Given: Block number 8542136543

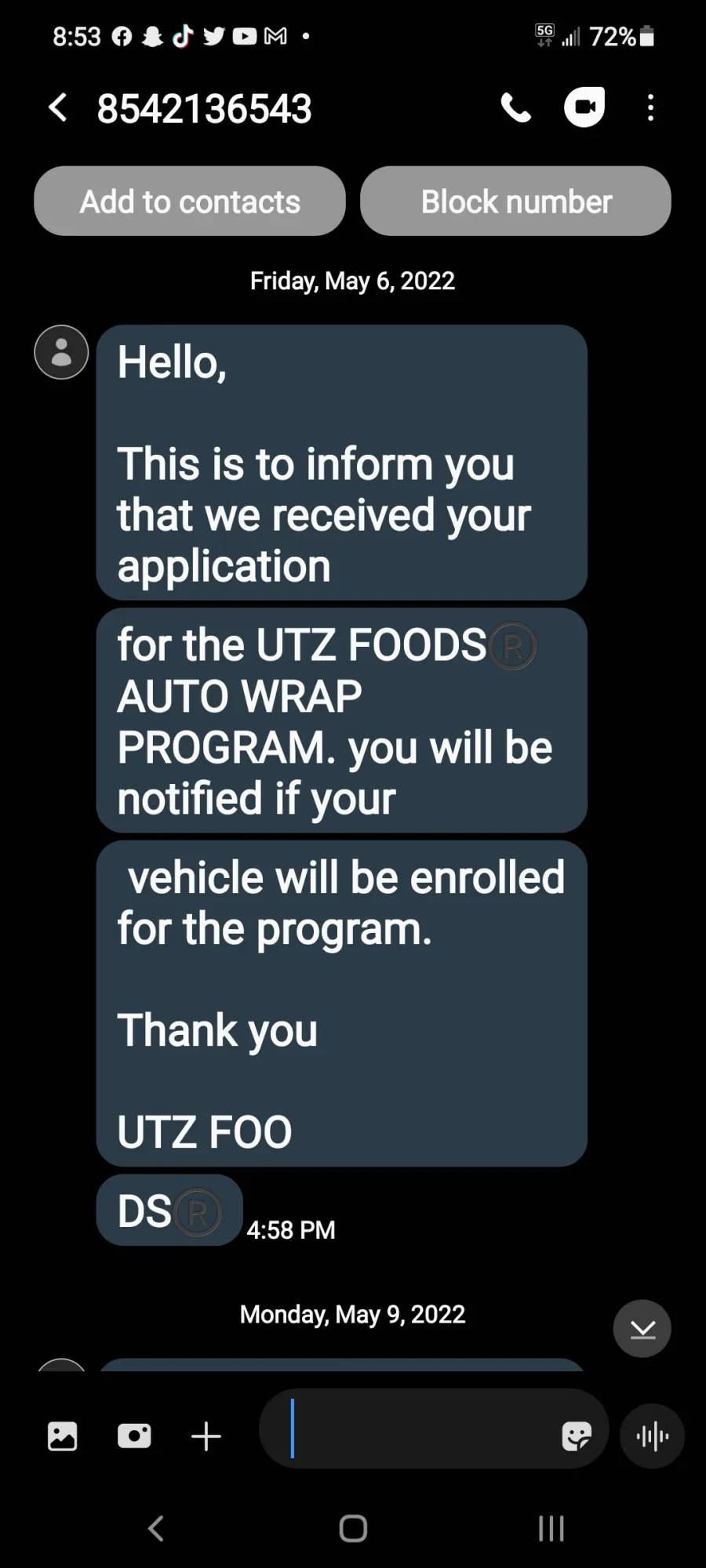Looking at the screenshot, I should pyautogui.click(x=515, y=201).
